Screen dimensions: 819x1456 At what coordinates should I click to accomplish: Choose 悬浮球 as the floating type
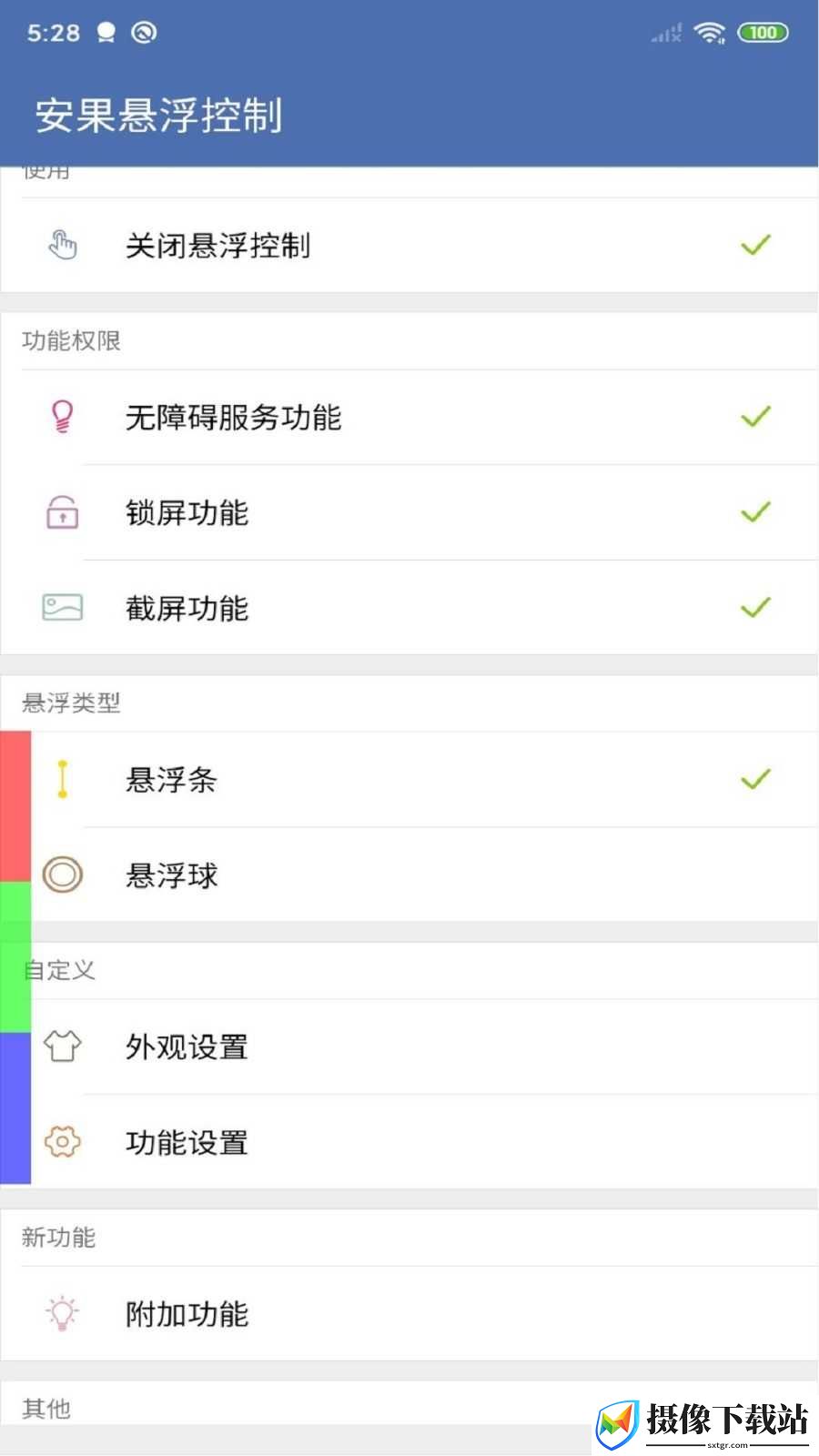tap(409, 875)
